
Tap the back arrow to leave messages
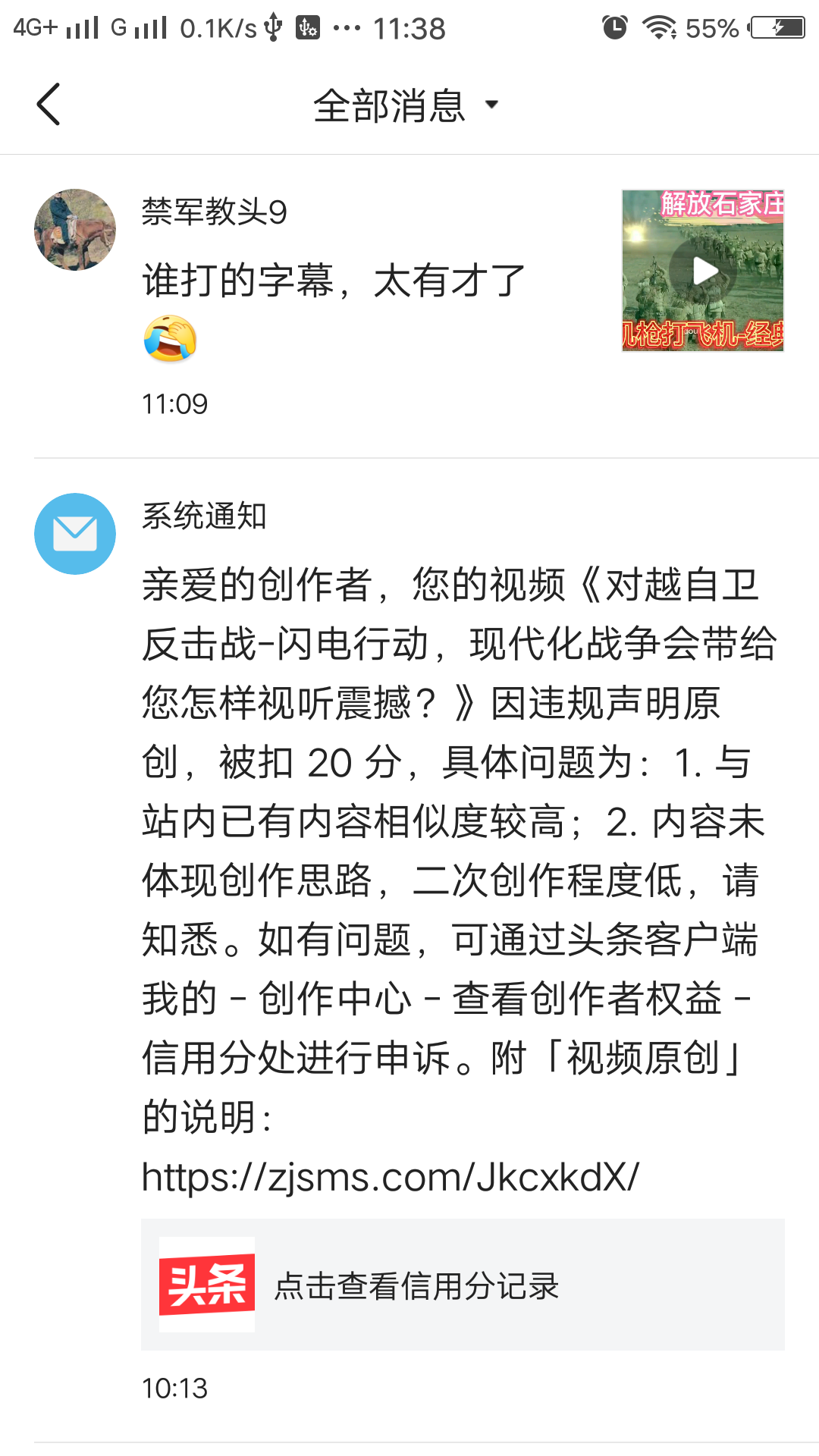tap(49, 104)
